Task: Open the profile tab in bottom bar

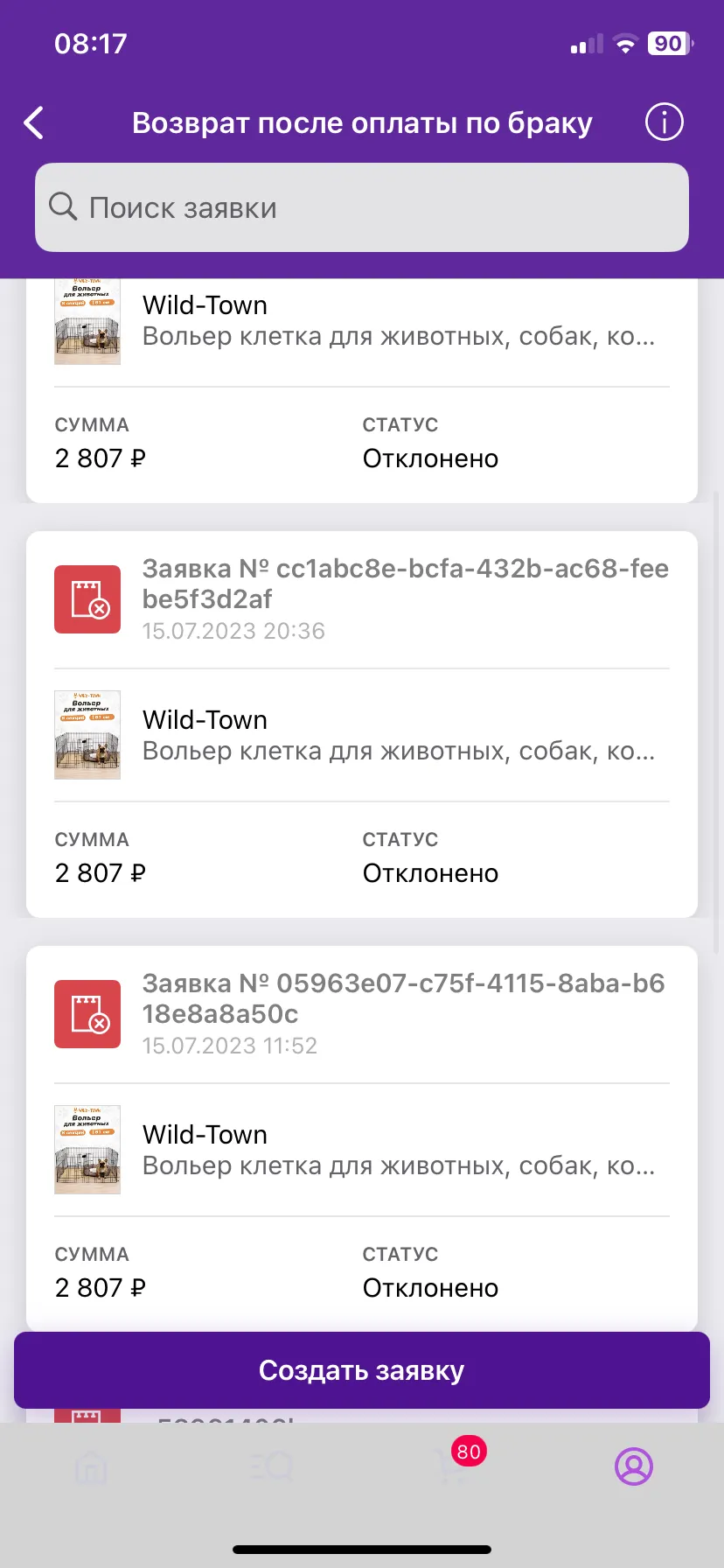Action: tap(634, 1466)
